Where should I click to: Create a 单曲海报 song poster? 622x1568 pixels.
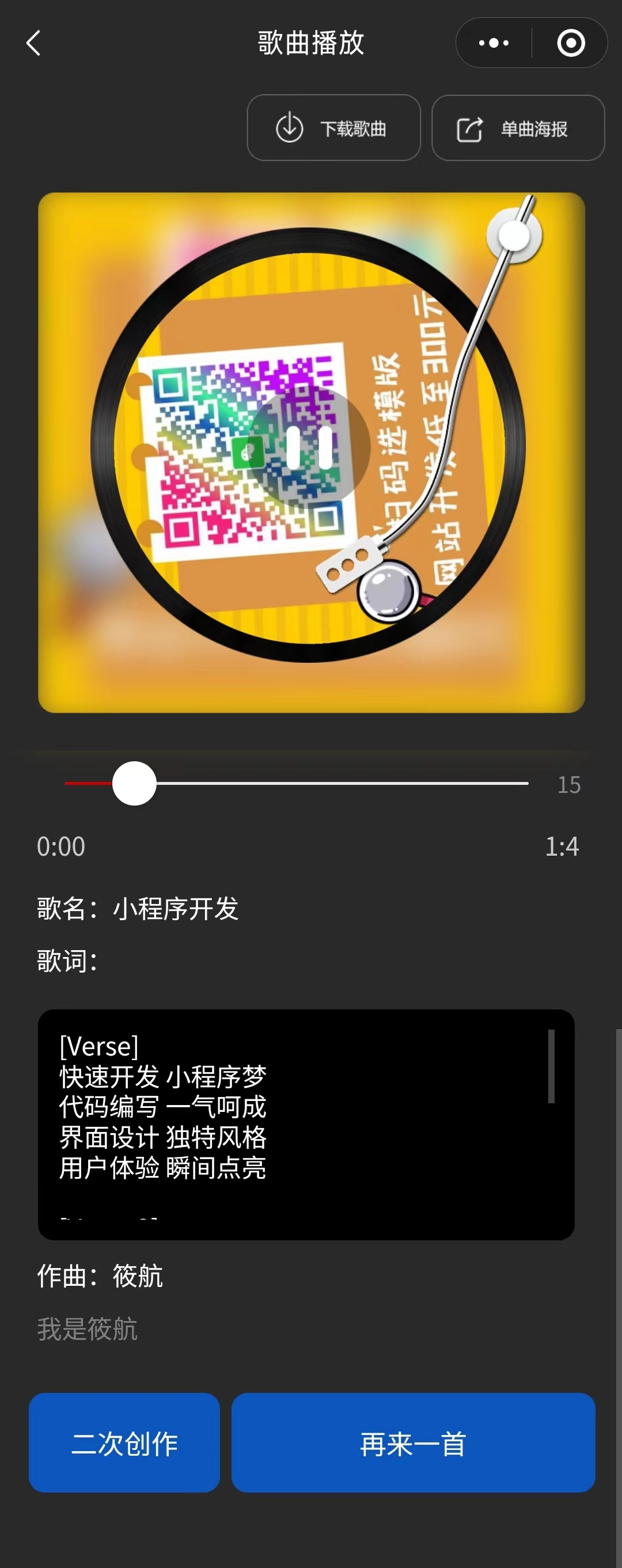coord(518,128)
